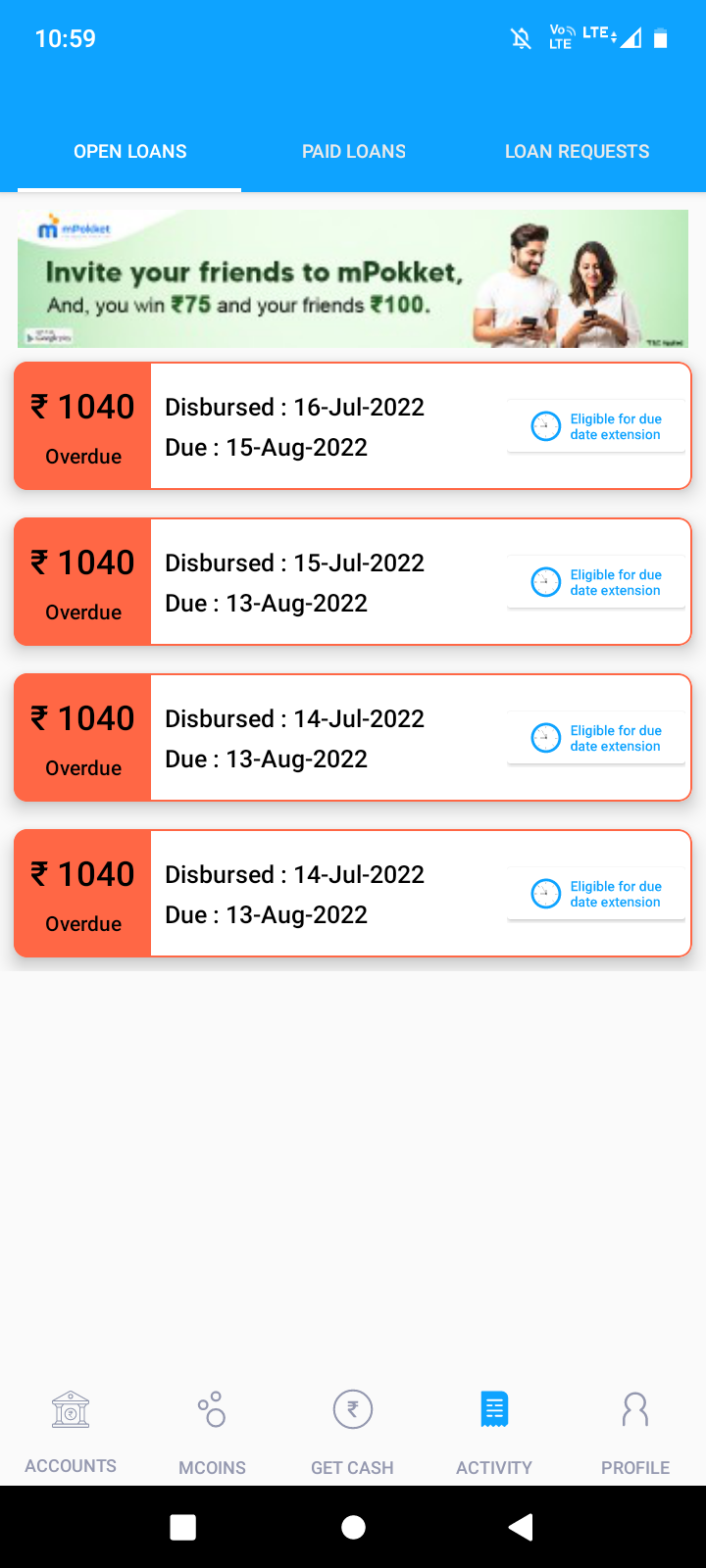Switch to the Activity tab
The height and width of the screenshot is (1568, 706).
pos(494,1431)
